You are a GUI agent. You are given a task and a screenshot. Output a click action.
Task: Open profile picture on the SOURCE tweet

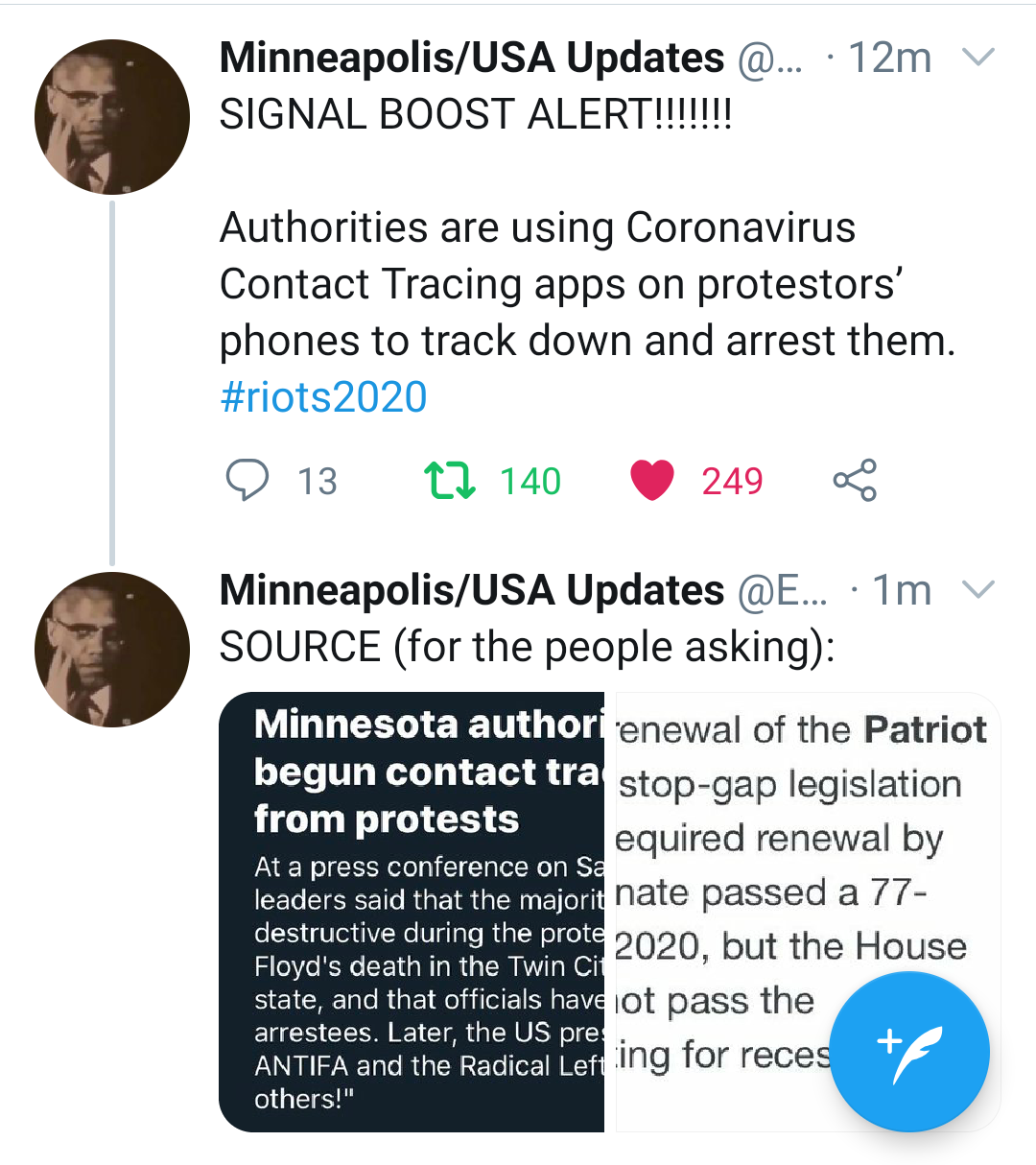point(112,650)
